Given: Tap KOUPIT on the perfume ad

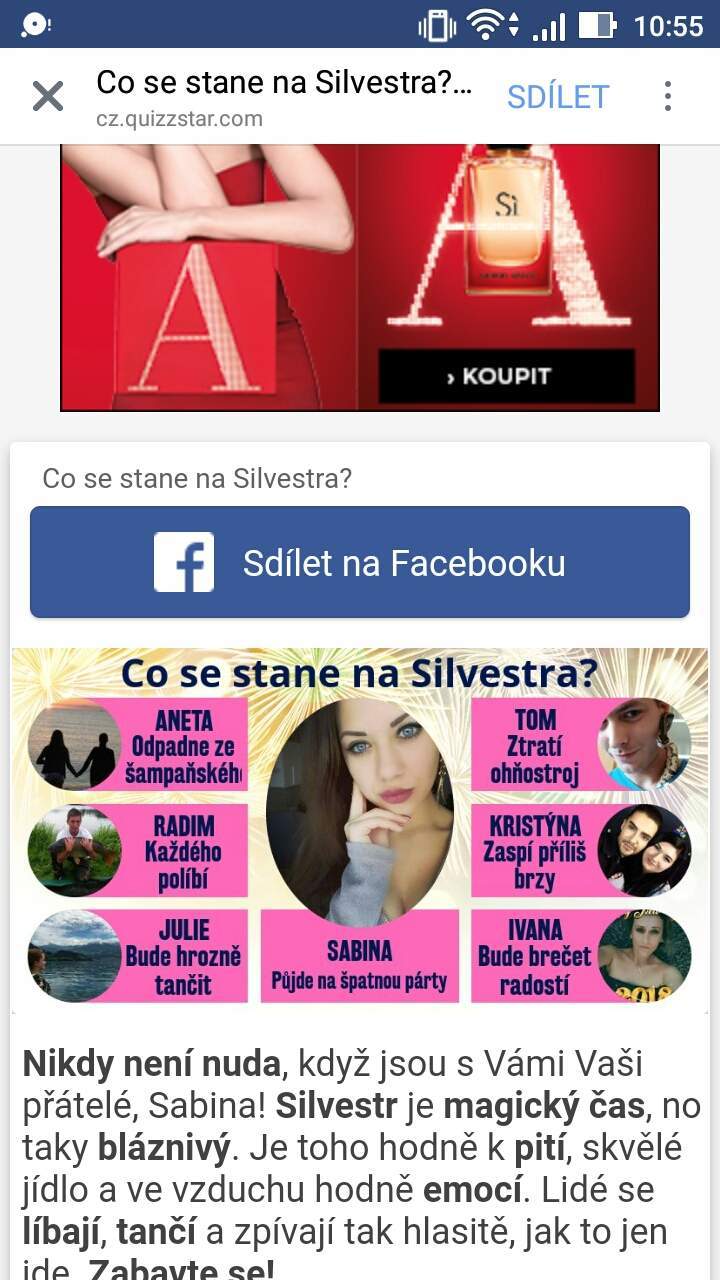Looking at the screenshot, I should point(506,376).
